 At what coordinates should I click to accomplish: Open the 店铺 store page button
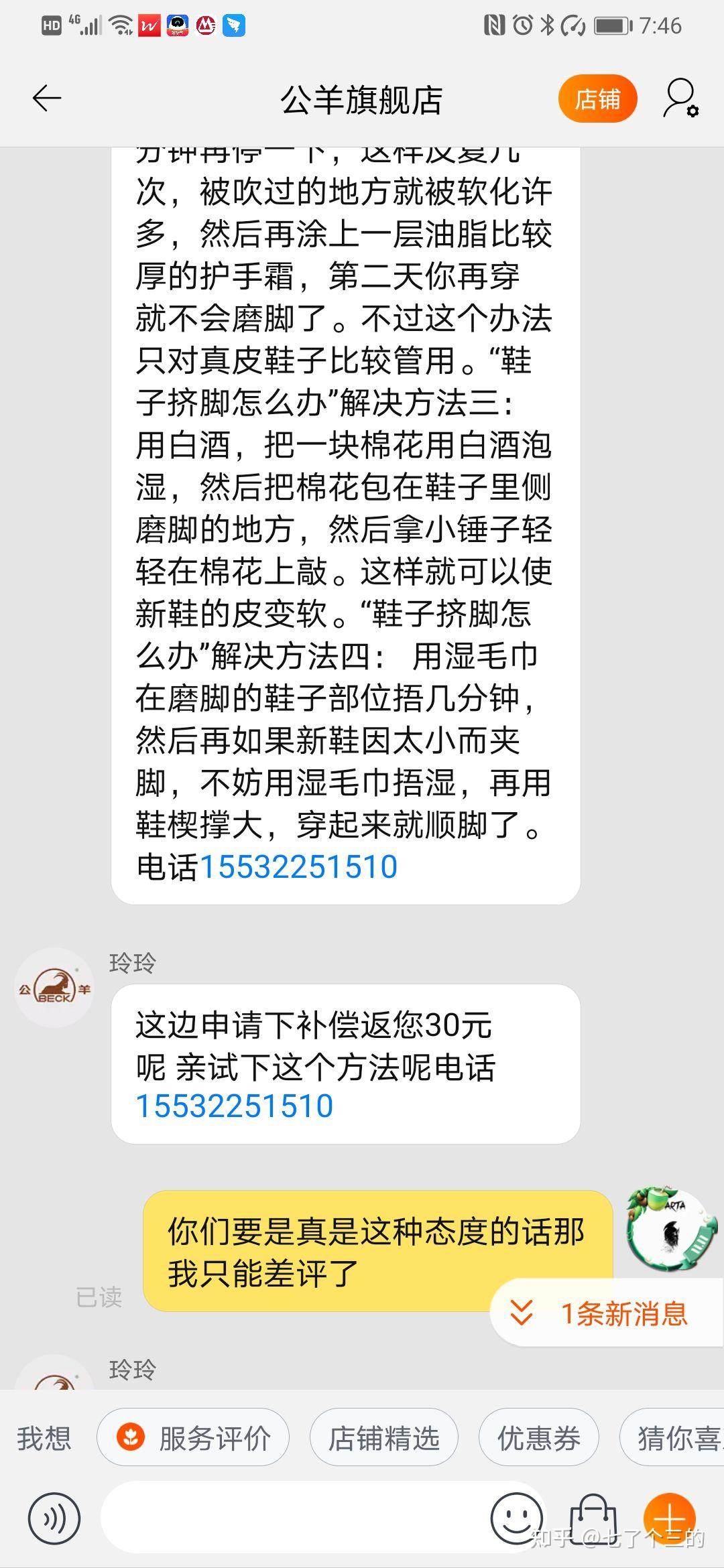click(x=597, y=99)
